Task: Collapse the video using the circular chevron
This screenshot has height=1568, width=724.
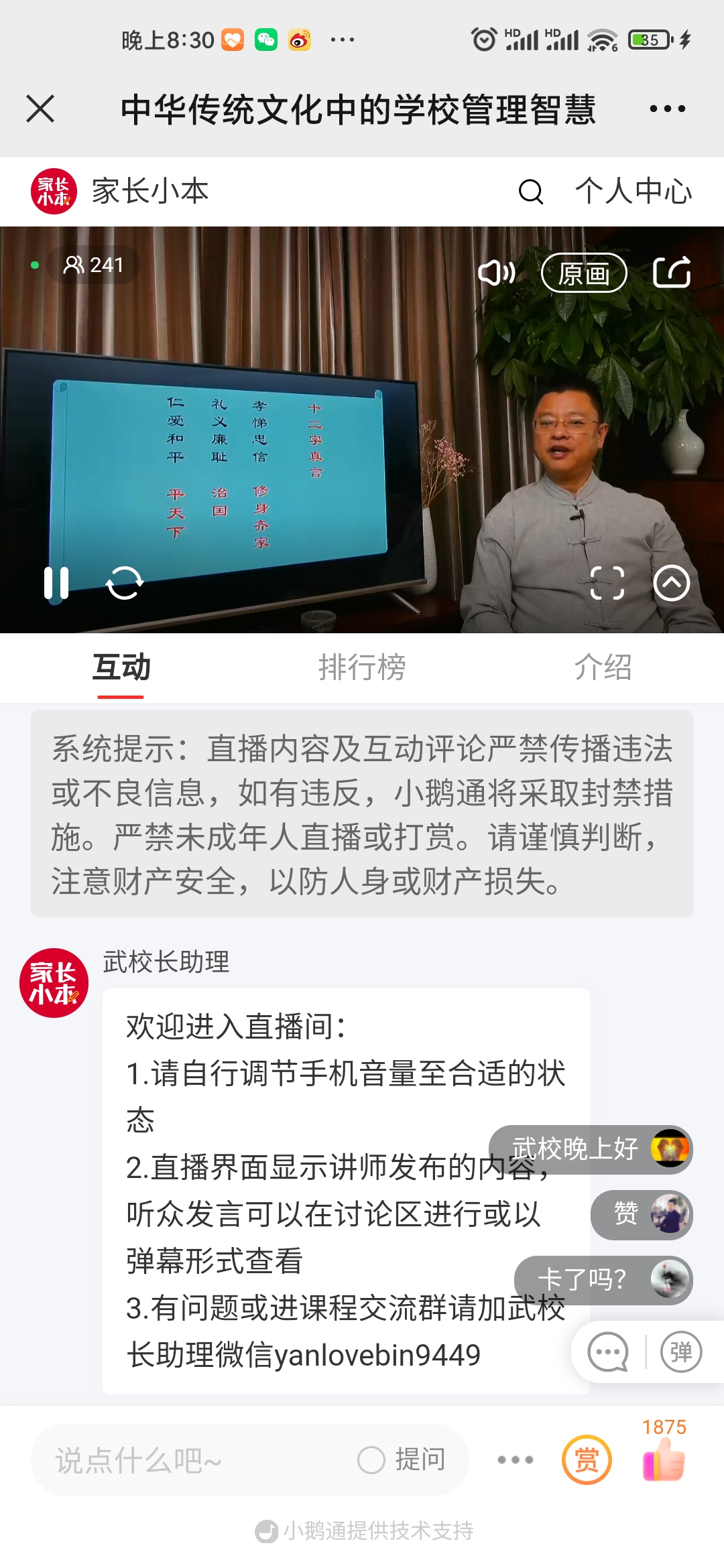Action: (672, 584)
